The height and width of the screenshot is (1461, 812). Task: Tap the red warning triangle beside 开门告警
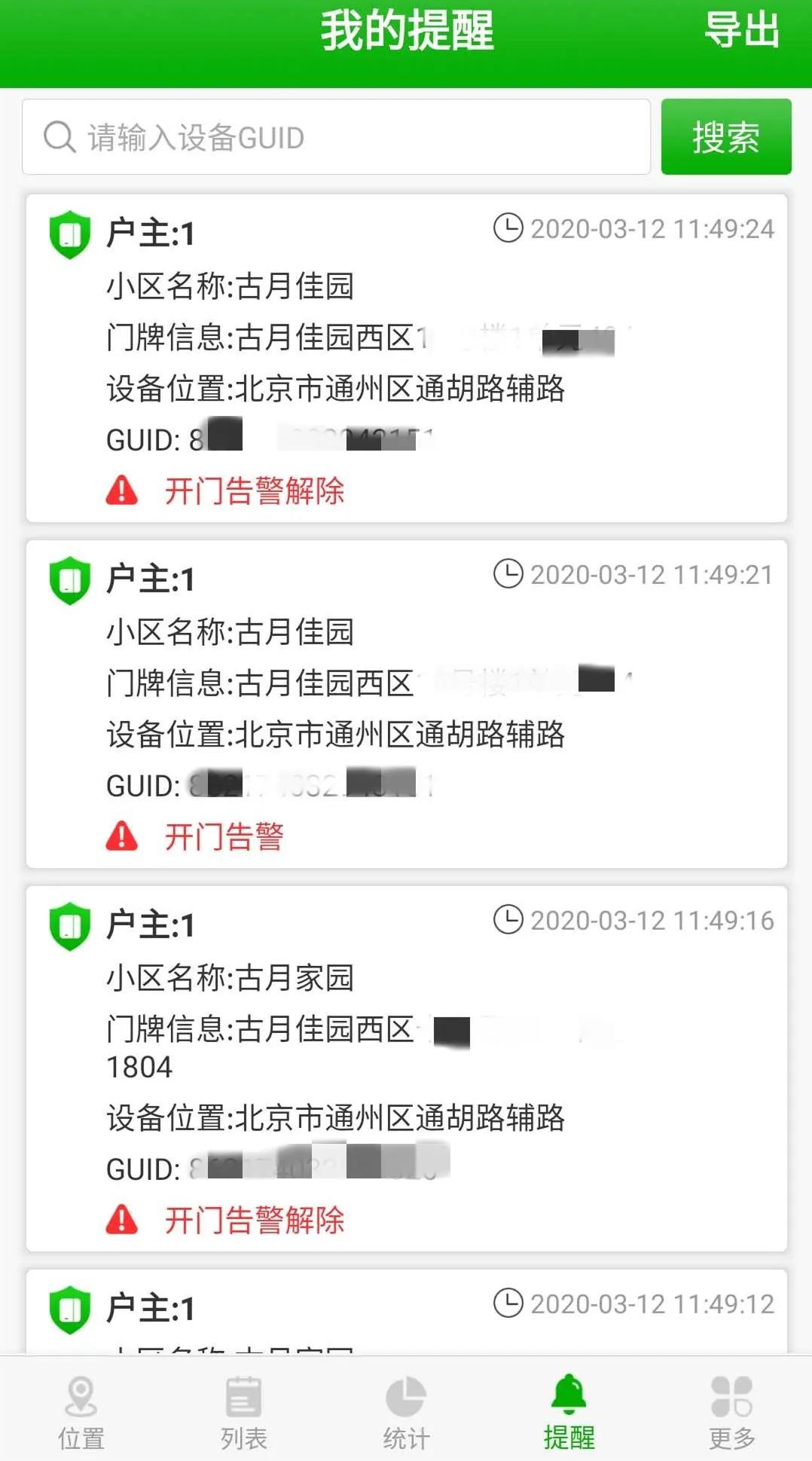click(122, 834)
